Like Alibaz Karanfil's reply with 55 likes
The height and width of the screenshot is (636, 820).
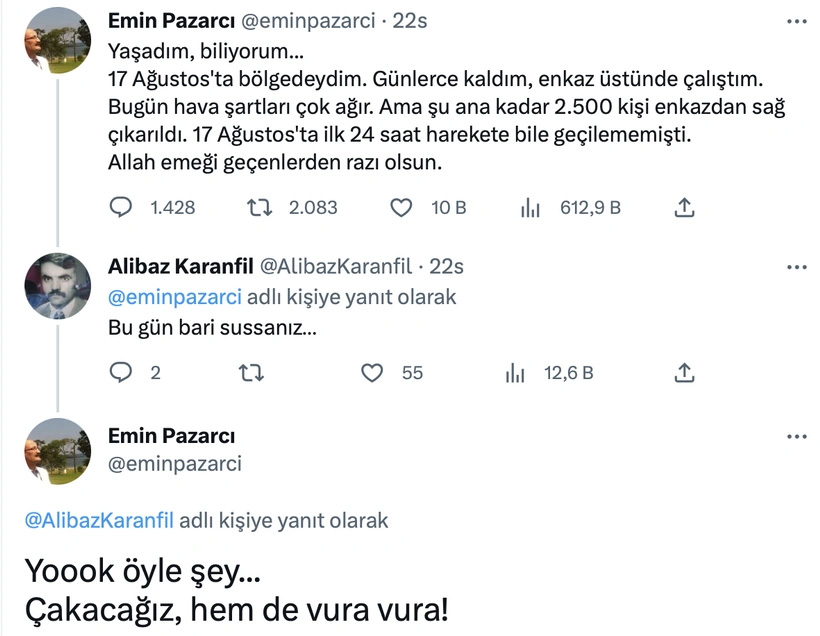pyautogui.click(x=372, y=373)
